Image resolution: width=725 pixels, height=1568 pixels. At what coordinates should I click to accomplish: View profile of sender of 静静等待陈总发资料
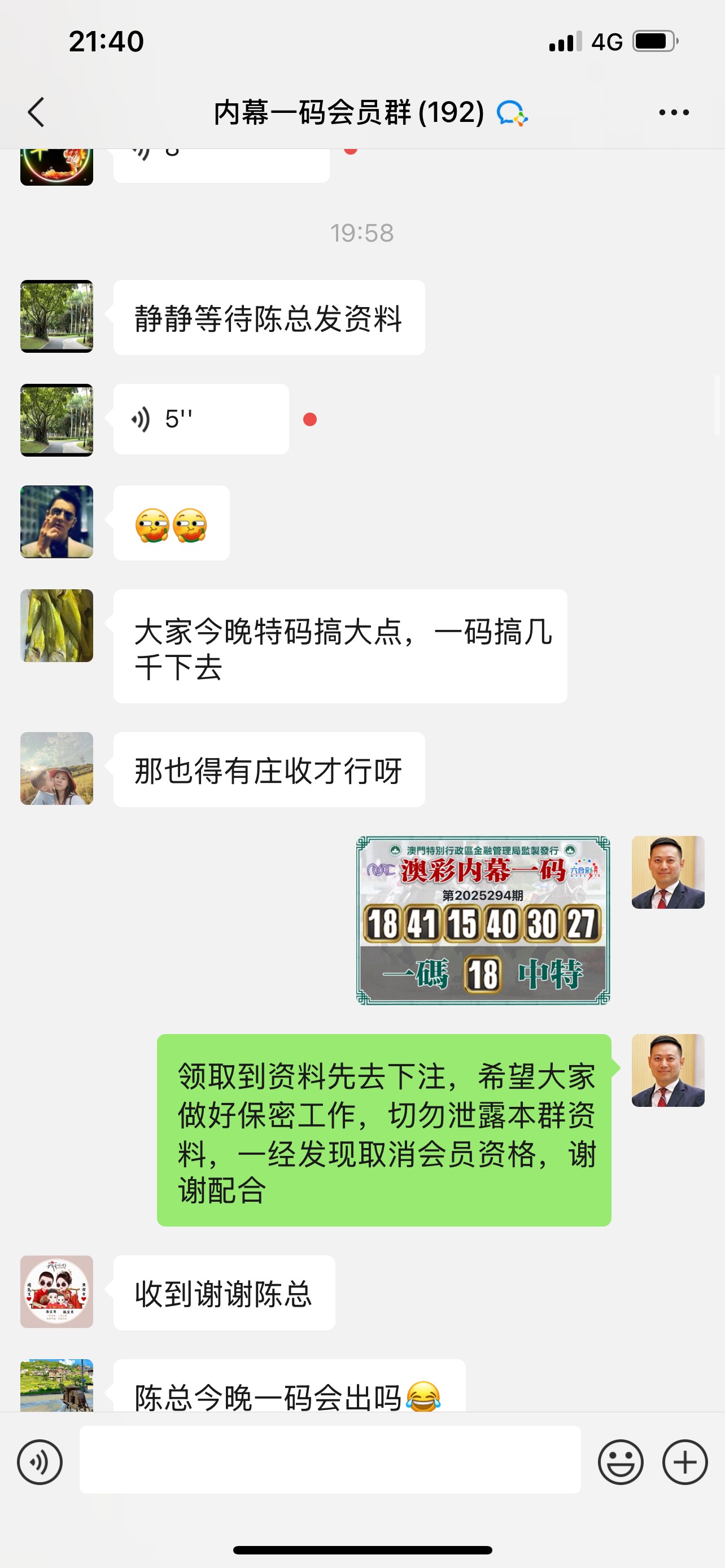(56, 317)
